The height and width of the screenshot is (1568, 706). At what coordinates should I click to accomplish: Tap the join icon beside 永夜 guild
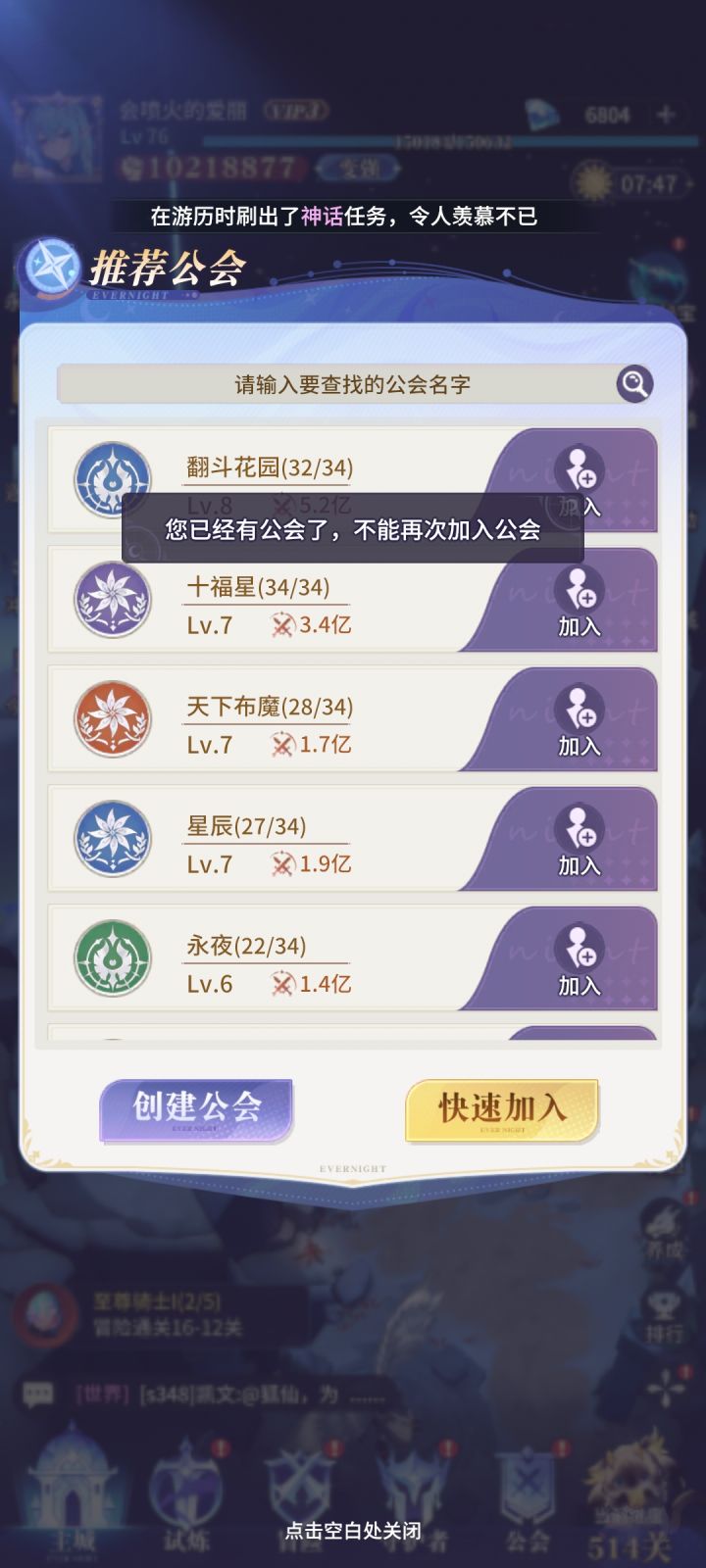click(580, 951)
